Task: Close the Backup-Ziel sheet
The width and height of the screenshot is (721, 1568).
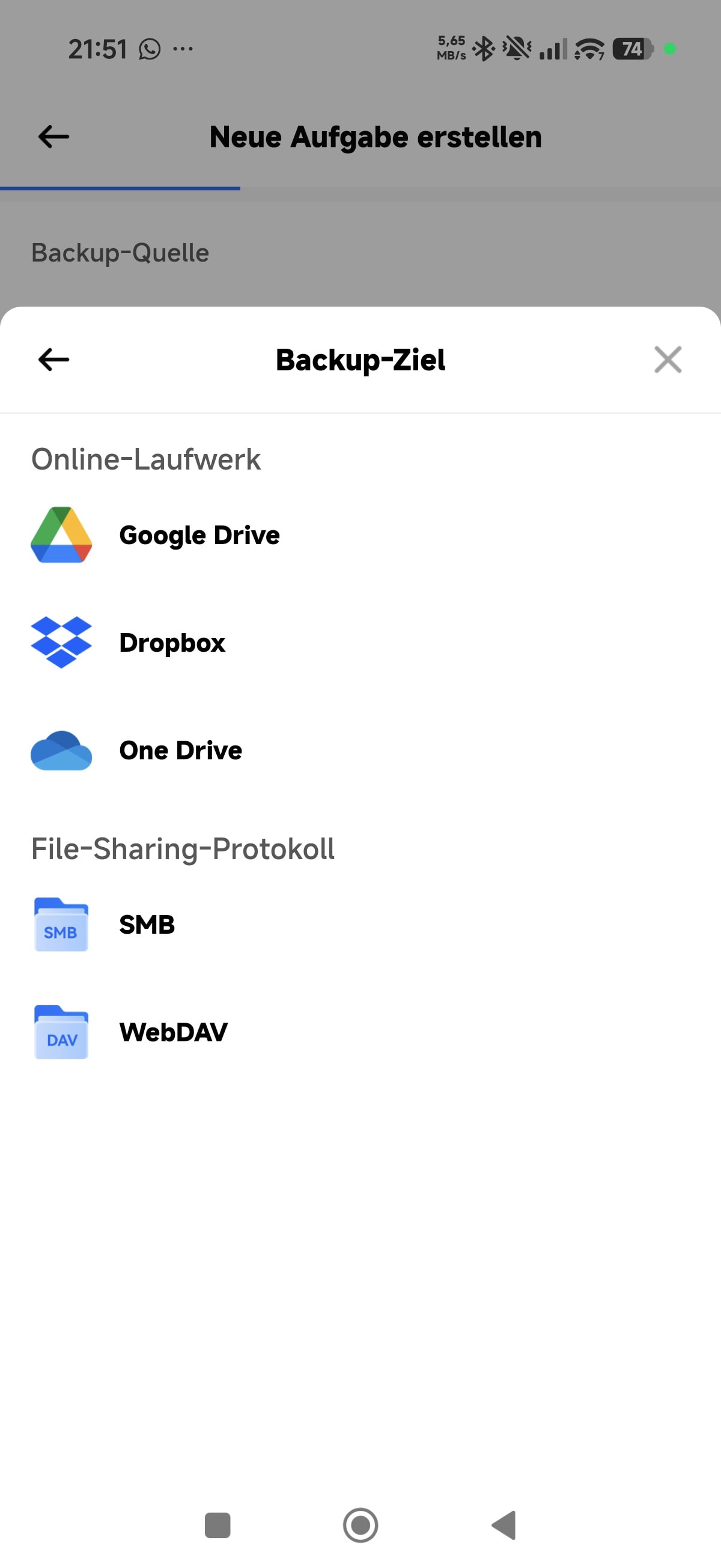Action: tap(668, 359)
